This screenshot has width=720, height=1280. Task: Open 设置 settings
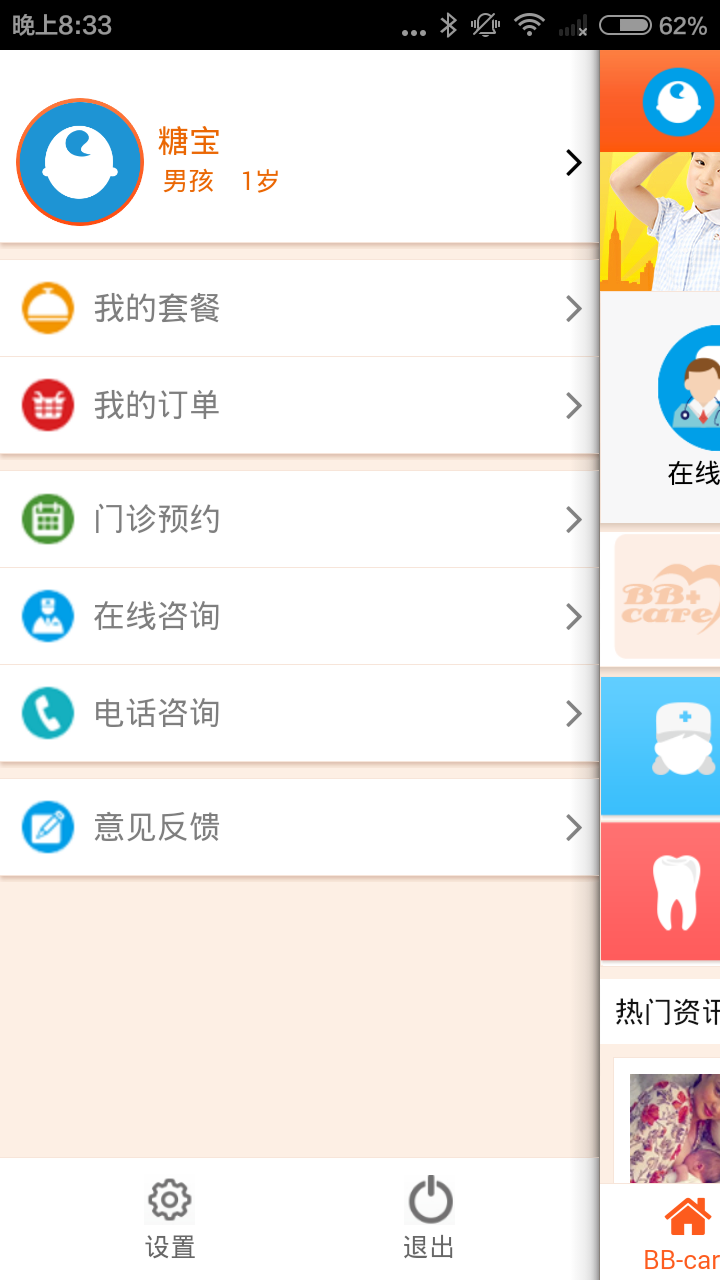coord(170,1218)
